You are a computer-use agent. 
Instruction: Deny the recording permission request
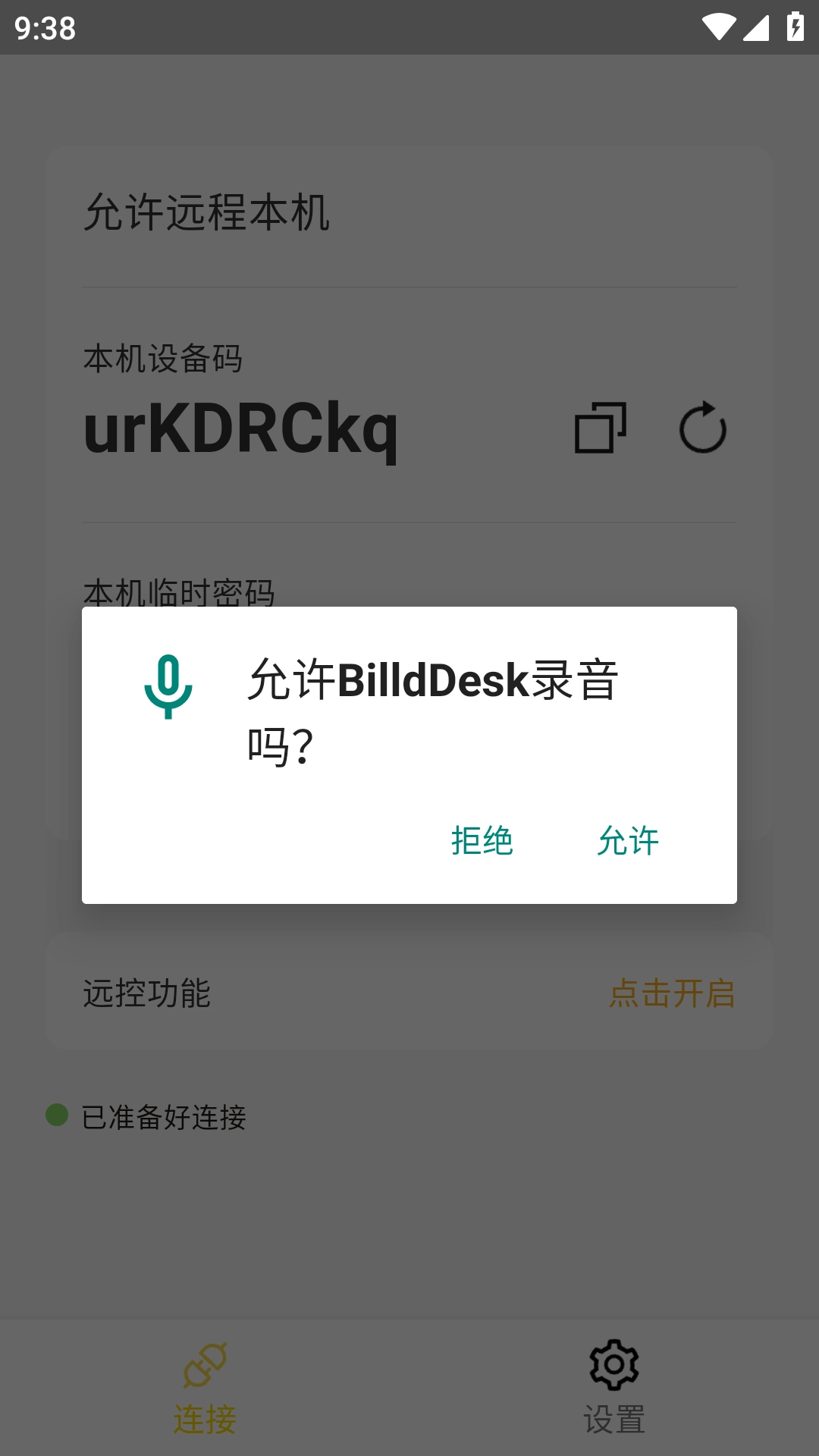click(x=482, y=840)
